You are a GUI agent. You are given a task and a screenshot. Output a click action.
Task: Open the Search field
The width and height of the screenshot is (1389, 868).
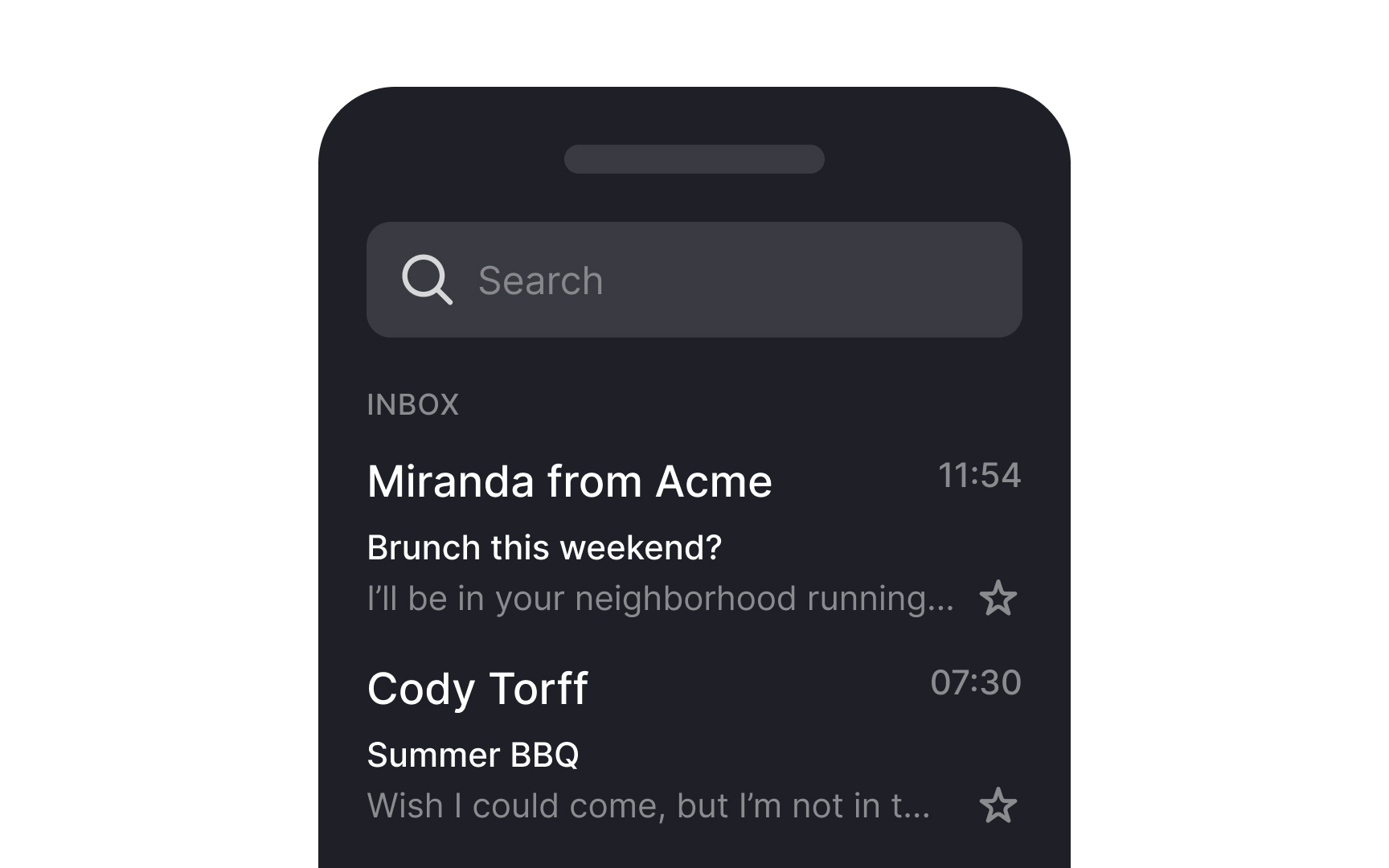click(x=693, y=280)
